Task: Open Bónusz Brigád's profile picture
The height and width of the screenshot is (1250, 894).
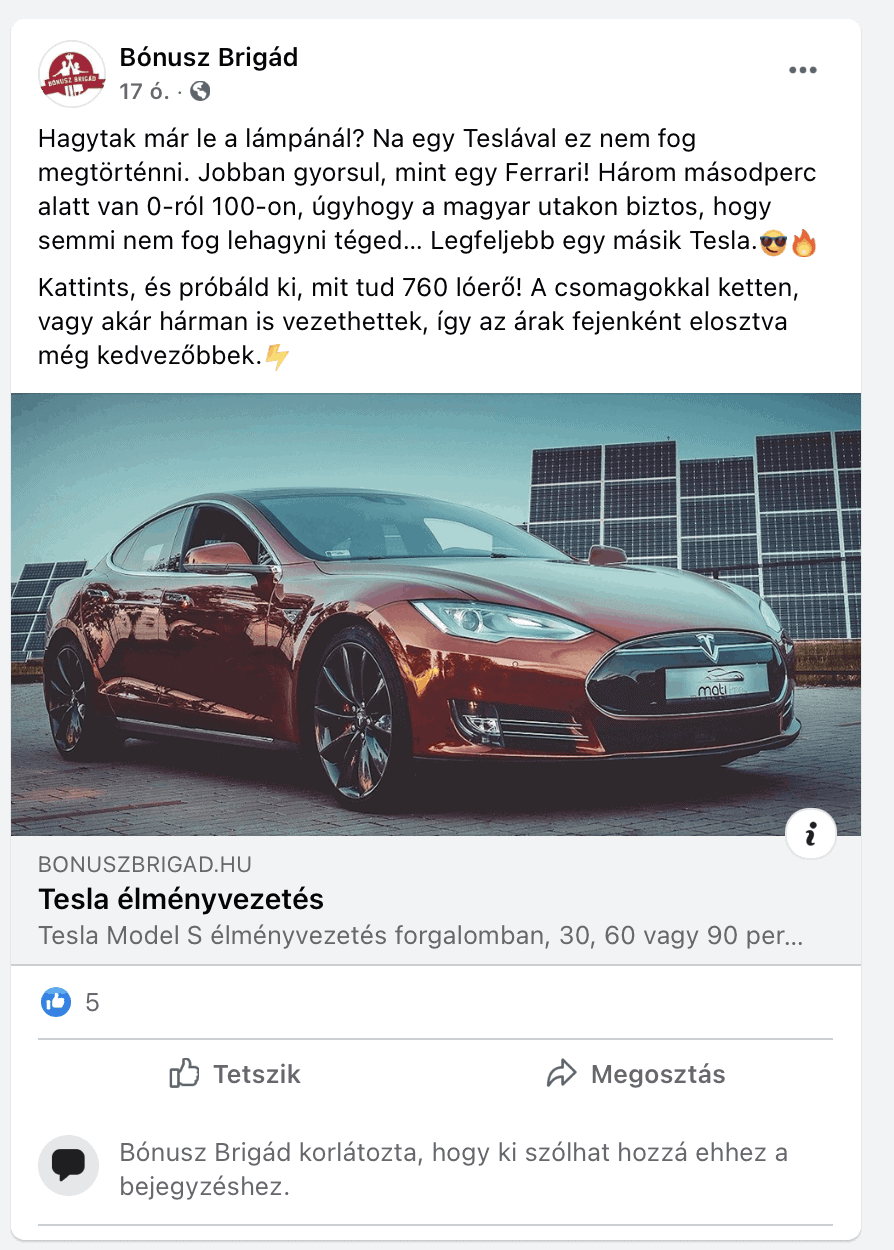Action: pos(72,74)
